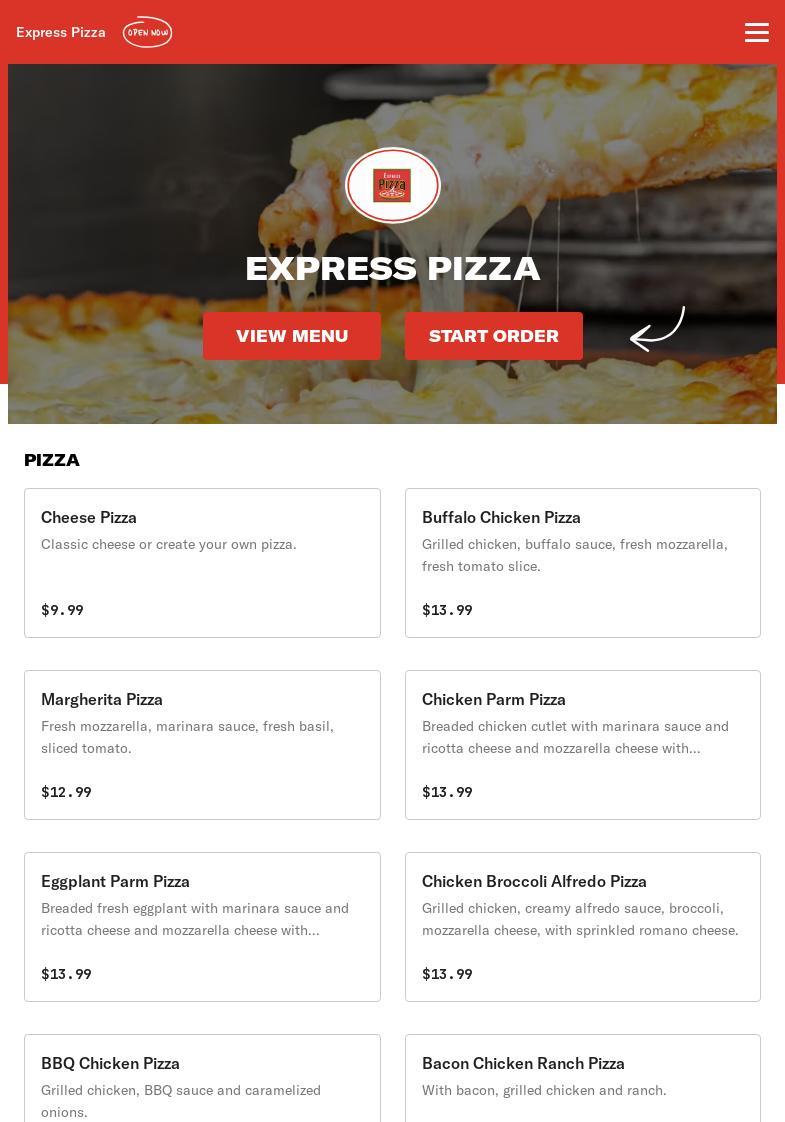Select Buffalo Chicken Pizza item
Image resolution: width=785 pixels, height=1122 pixels.
pyautogui.click(x=582, y=562)
